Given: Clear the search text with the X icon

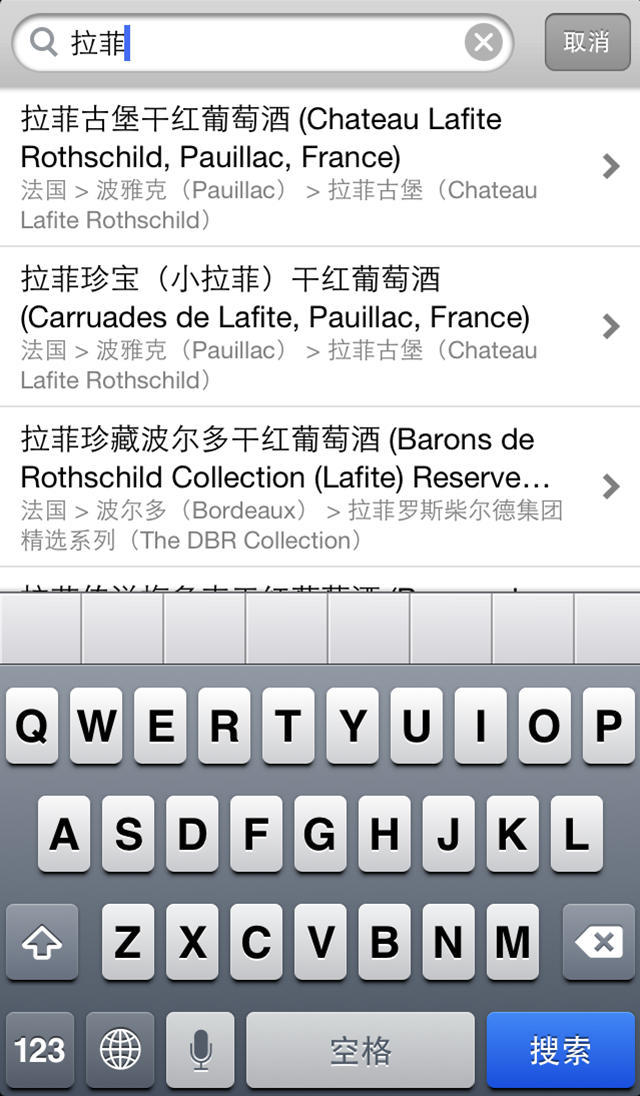Looking at the screenshot, I should pyautogui.click(x=483, y=43).
